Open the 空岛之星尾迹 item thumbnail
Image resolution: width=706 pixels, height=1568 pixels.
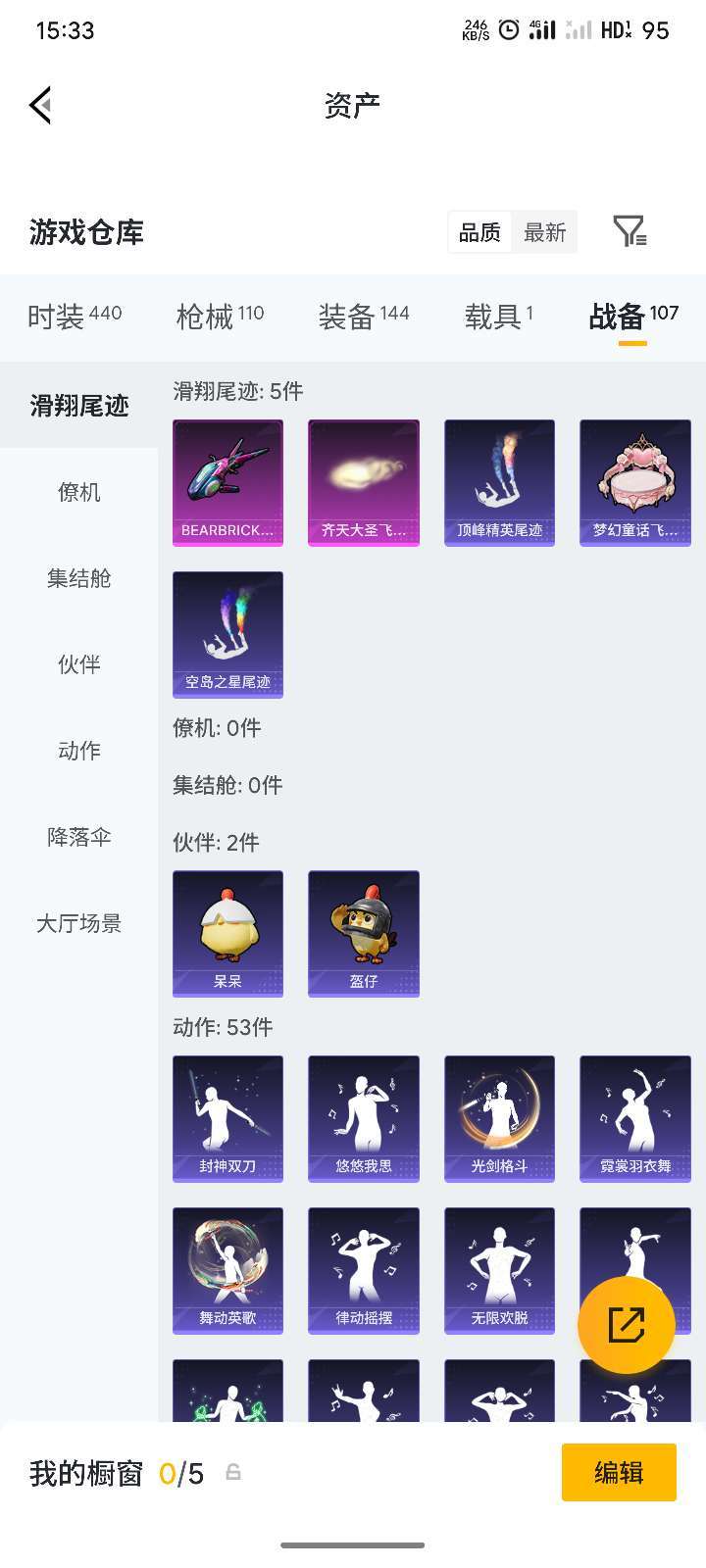pos(227,634)
